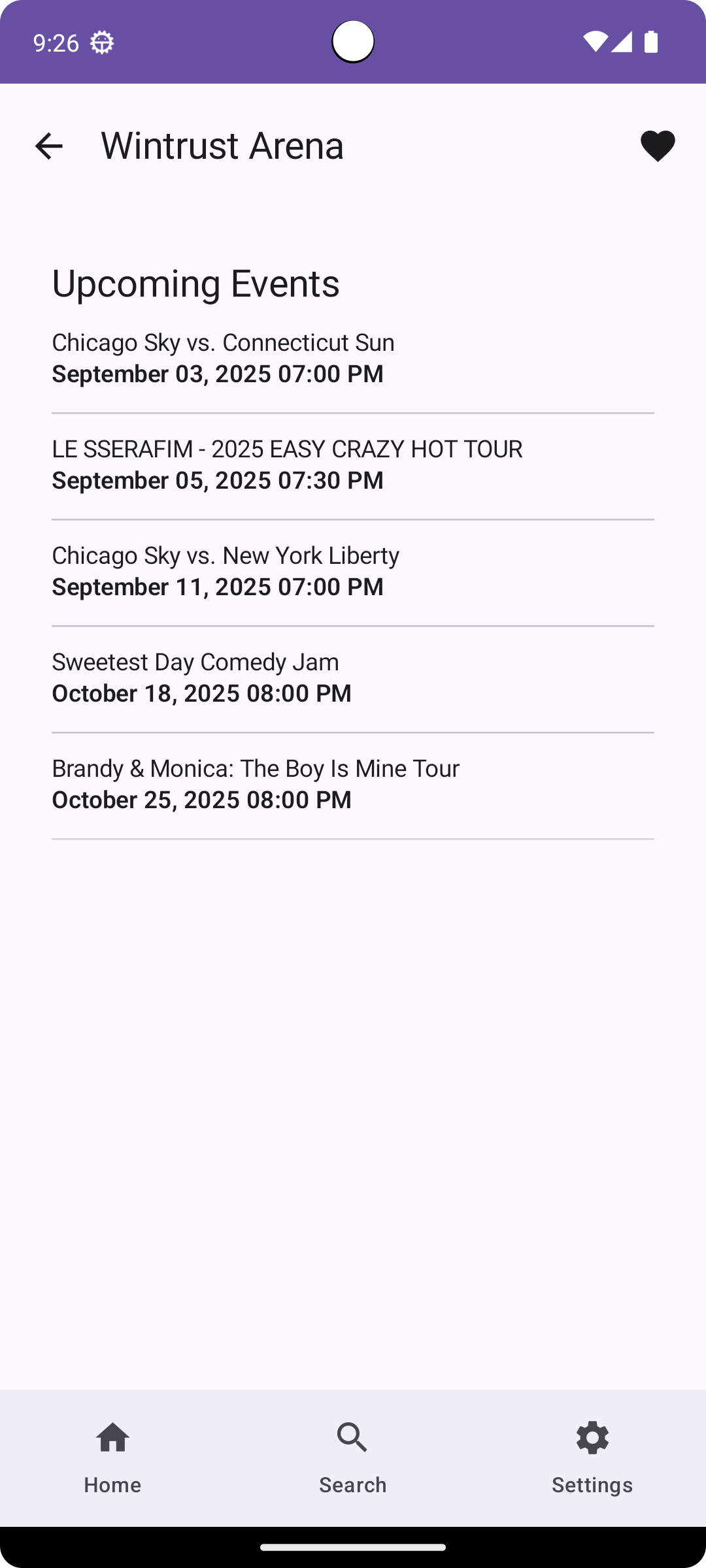Tap the Wi-Fi icon in status bar
706x1568 pixels.
(x=597, y=42)
